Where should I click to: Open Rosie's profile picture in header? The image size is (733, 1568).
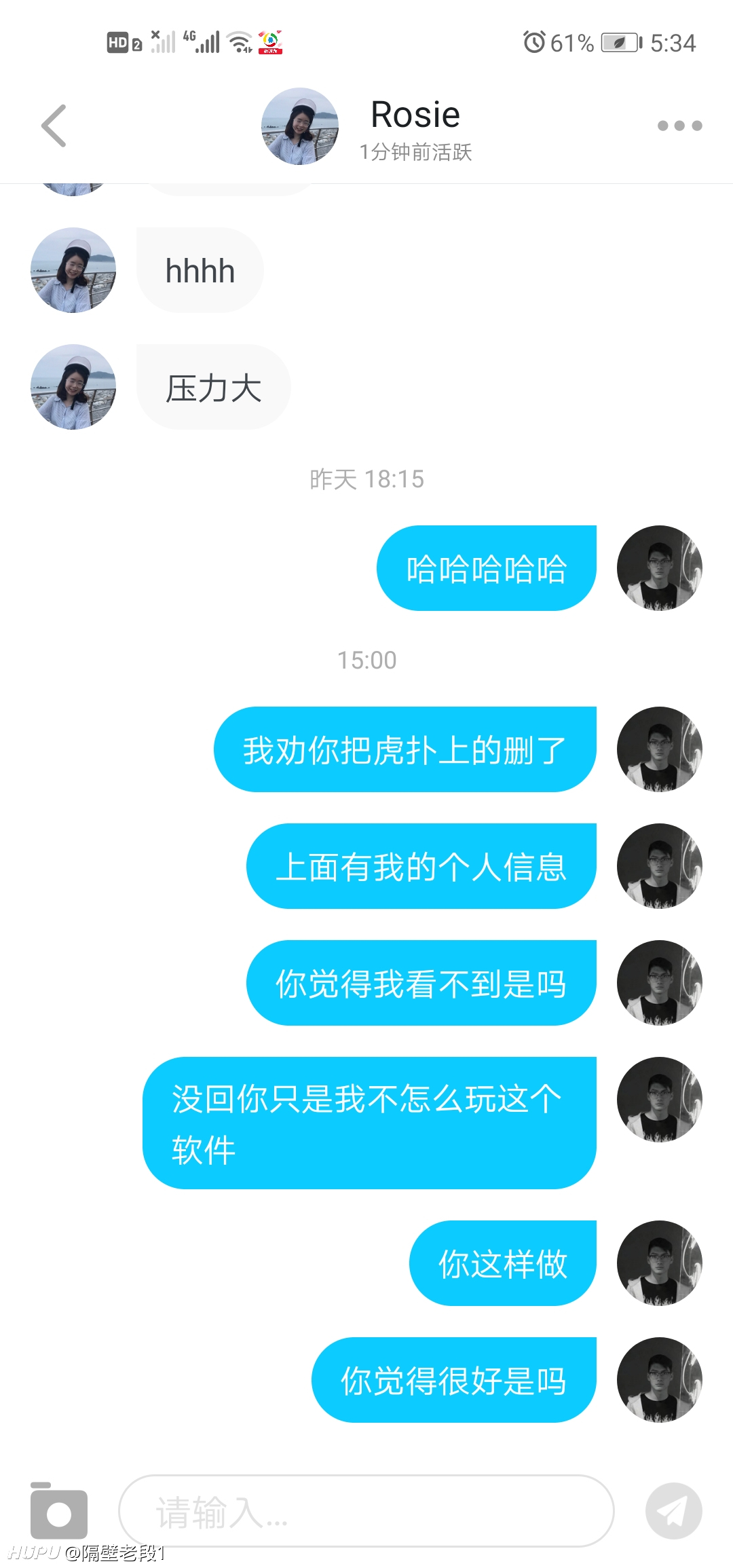(300, 126)
